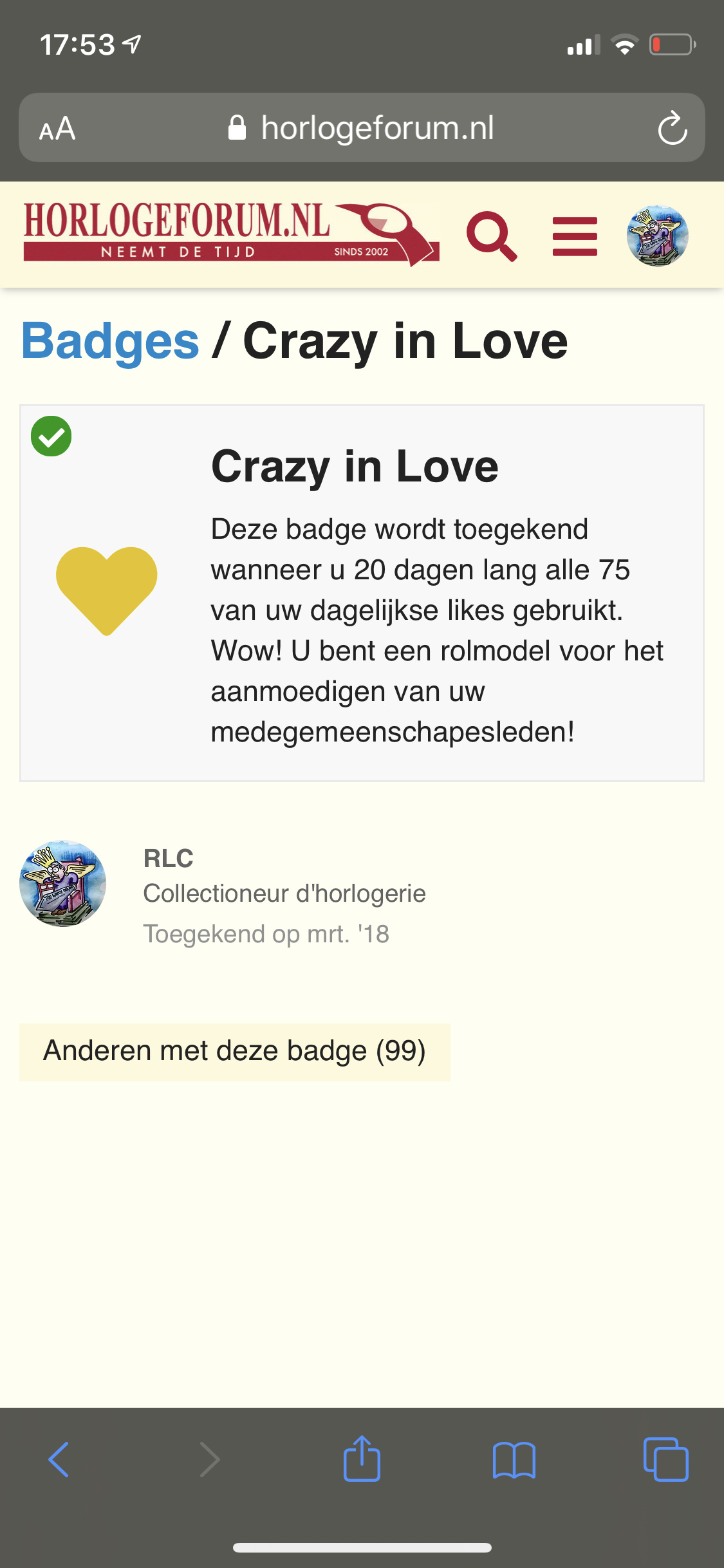
Task: Open the hamburger menu
Action: pyautogui.click(x=575, y=236)
